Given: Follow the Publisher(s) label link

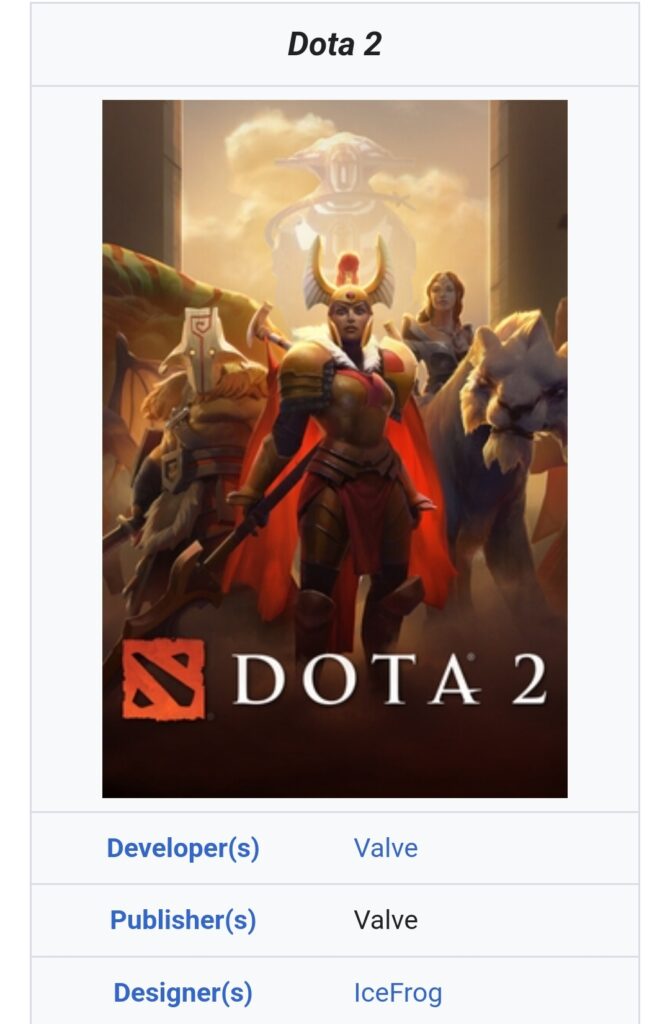Looking at the screenshot, I should coord(183,920).
